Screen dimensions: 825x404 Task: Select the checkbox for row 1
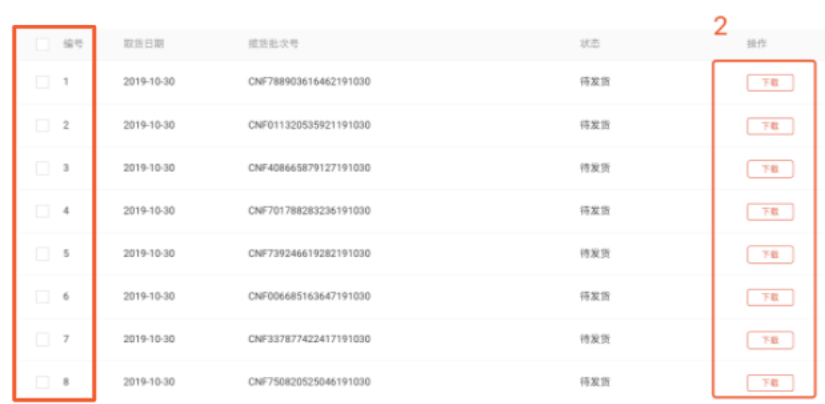pos(42,82)
